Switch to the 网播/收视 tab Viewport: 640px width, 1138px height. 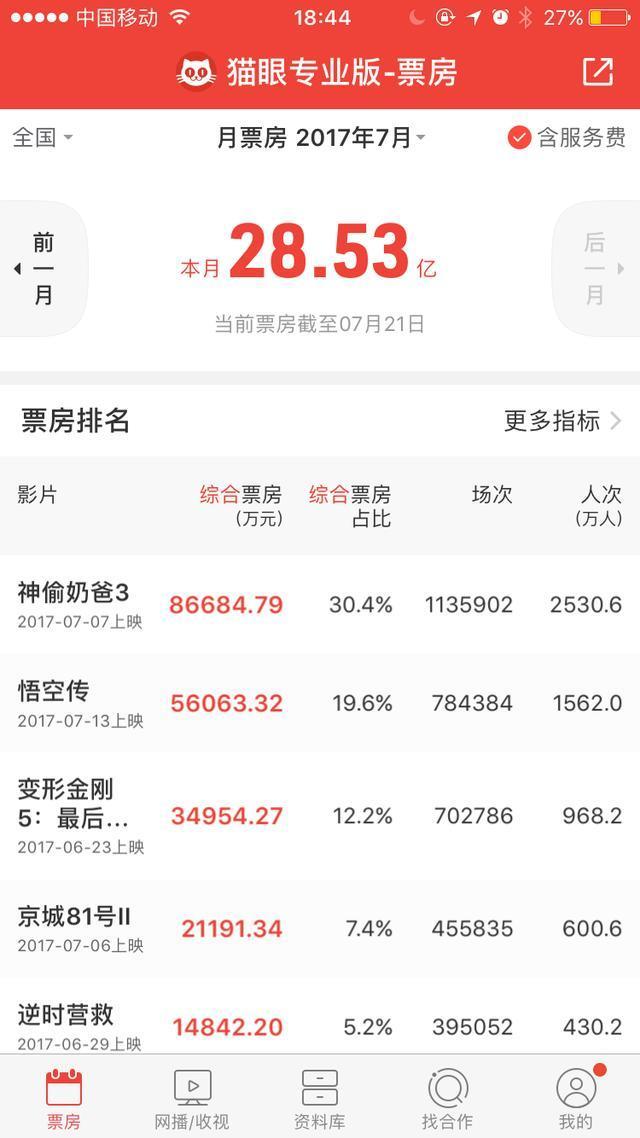pyautogui.click(x=192, y=1098)
